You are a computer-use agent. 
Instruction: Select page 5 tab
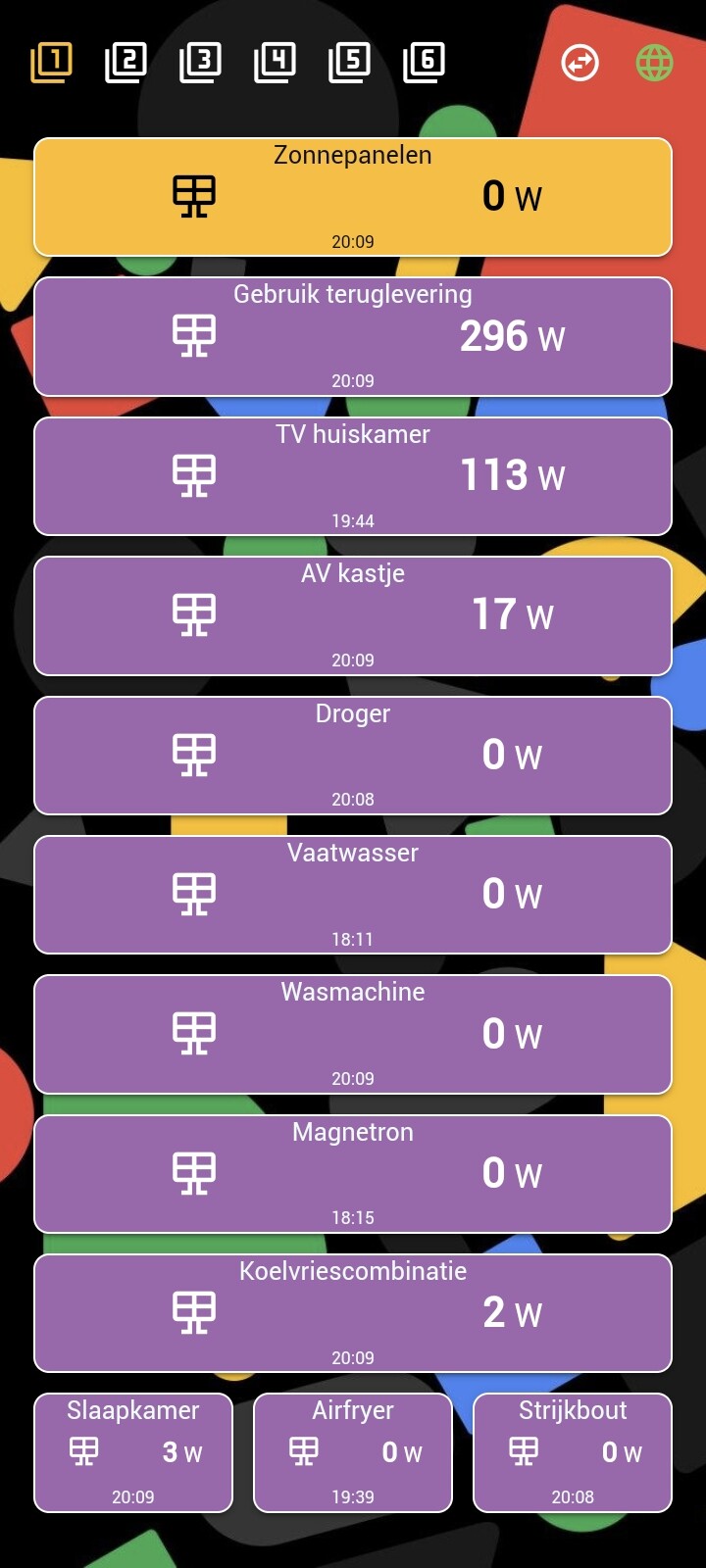point(350,63)
